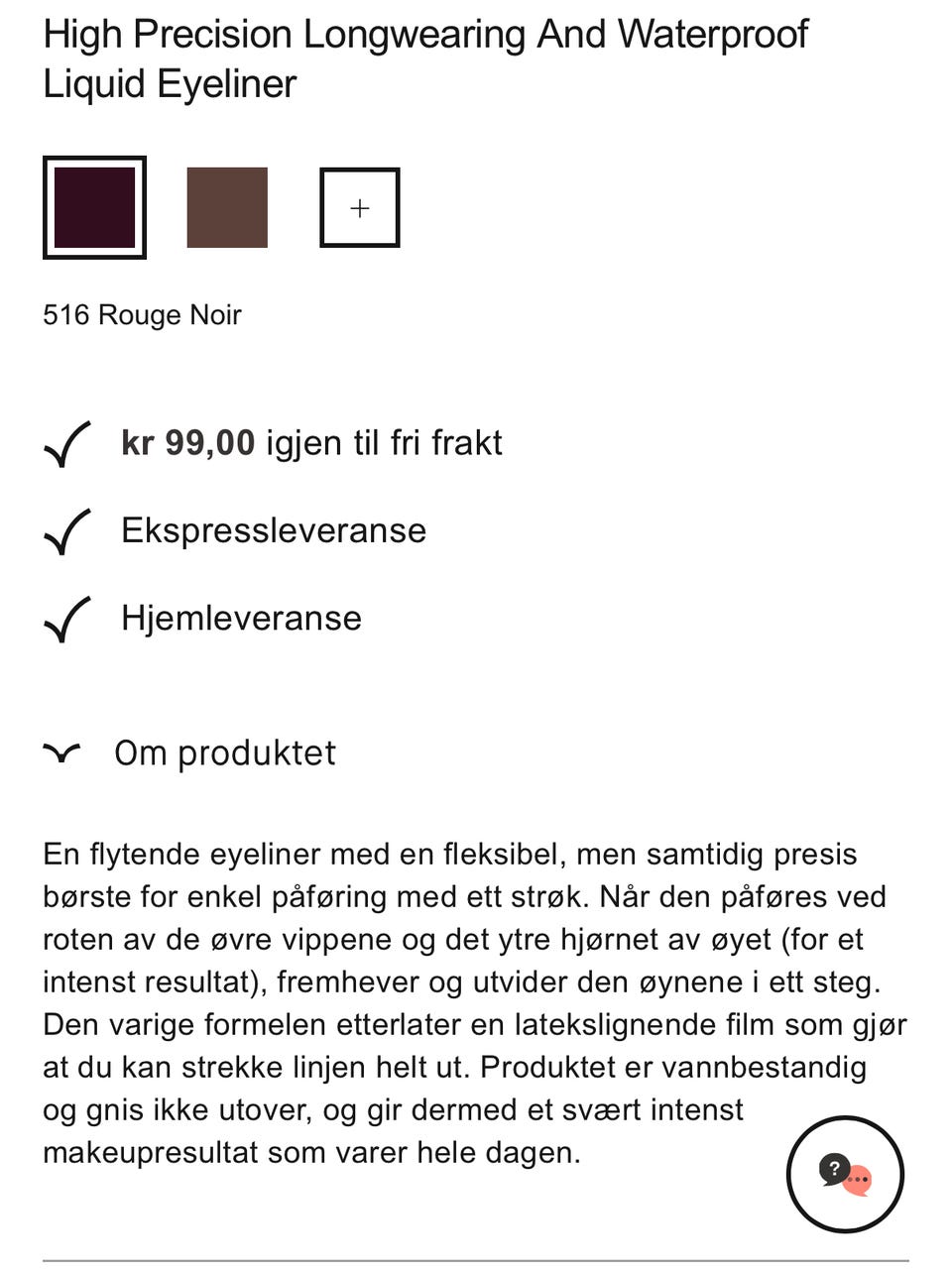
Task: Click the checkmark next to Hjemleveranse
Action: 65,620
